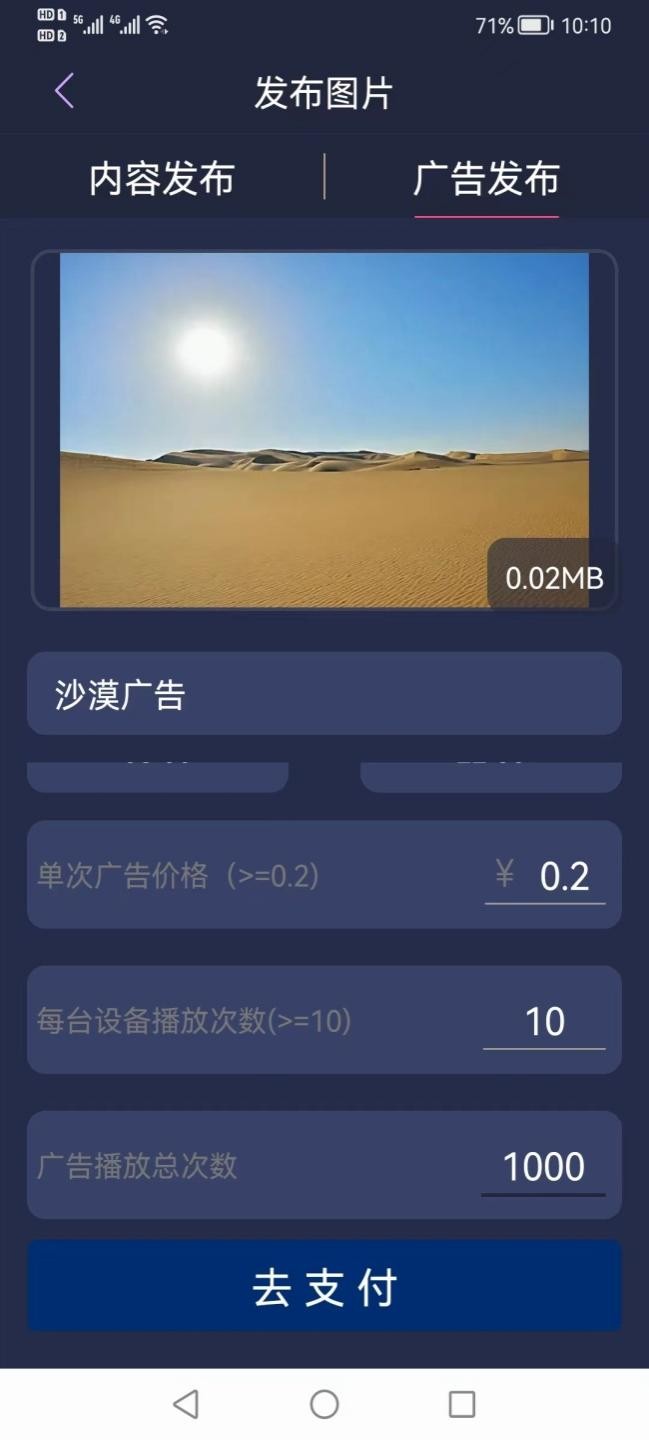The width and height of the screenshot is (649, 1440).
Task: Tap the 去支付 button
Action: click(324, 1286)
